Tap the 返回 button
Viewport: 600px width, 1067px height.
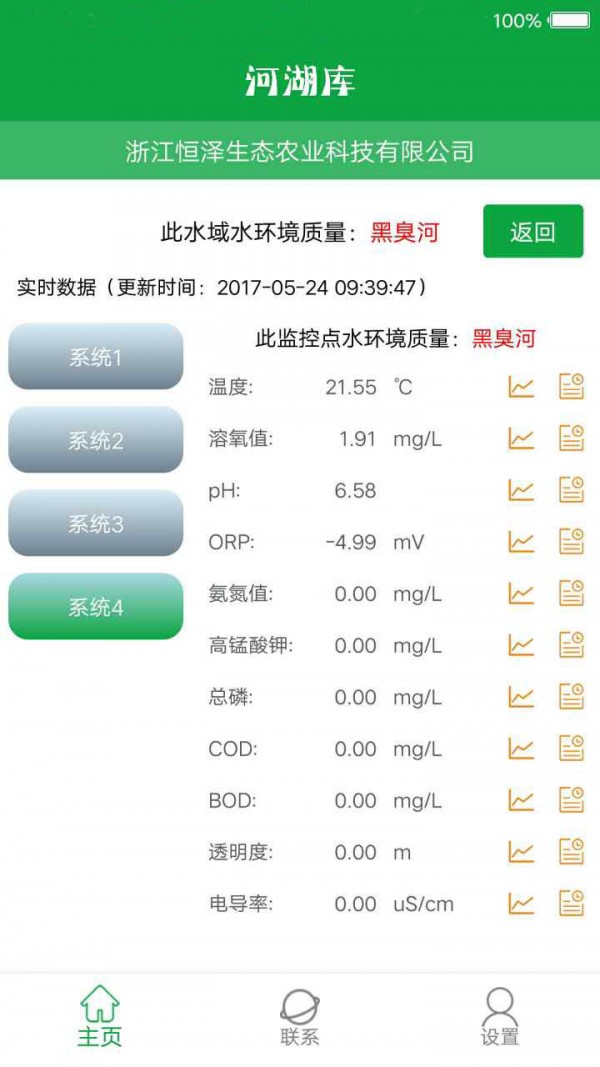pos(533,232)
